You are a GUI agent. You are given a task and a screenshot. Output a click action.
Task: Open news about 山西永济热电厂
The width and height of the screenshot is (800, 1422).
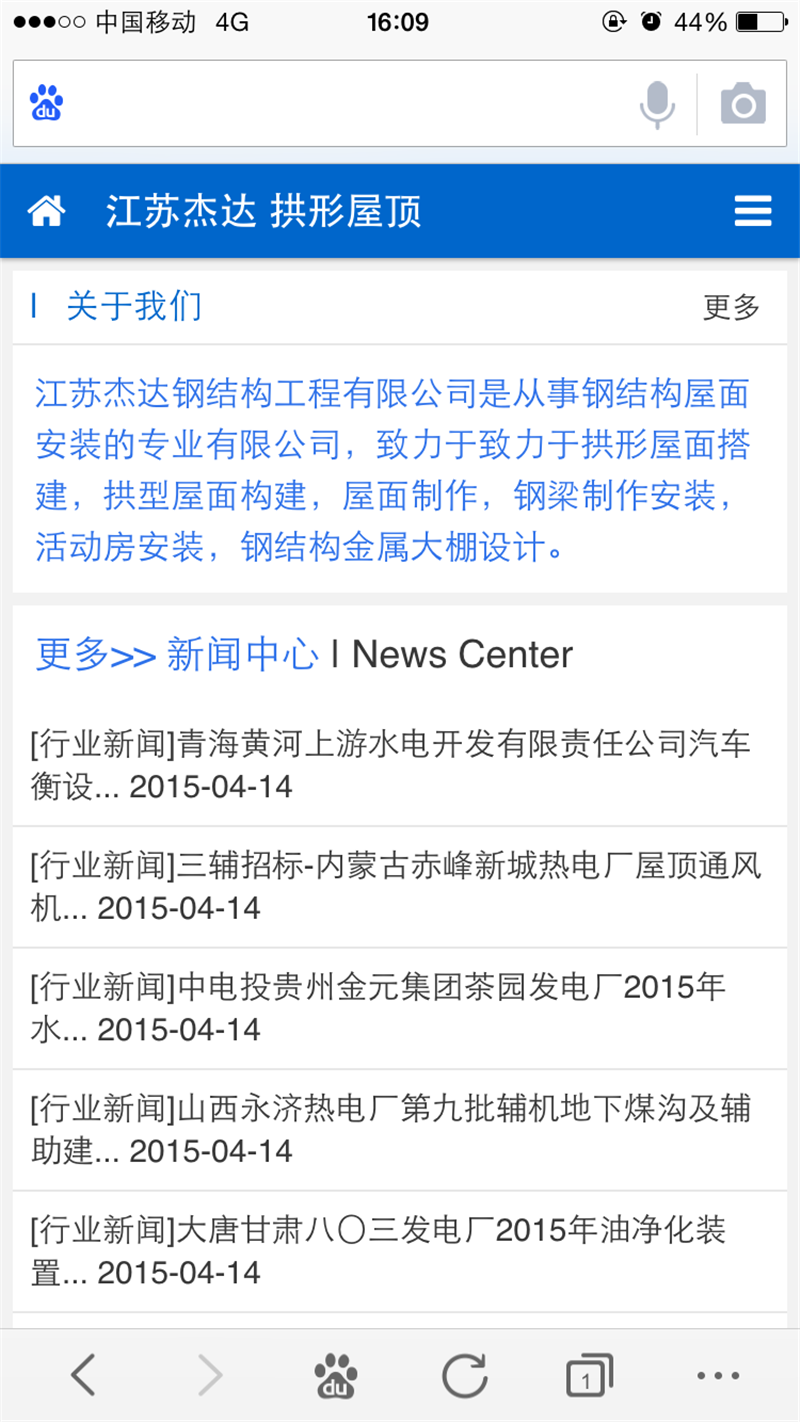click(x=400, y=1130)
